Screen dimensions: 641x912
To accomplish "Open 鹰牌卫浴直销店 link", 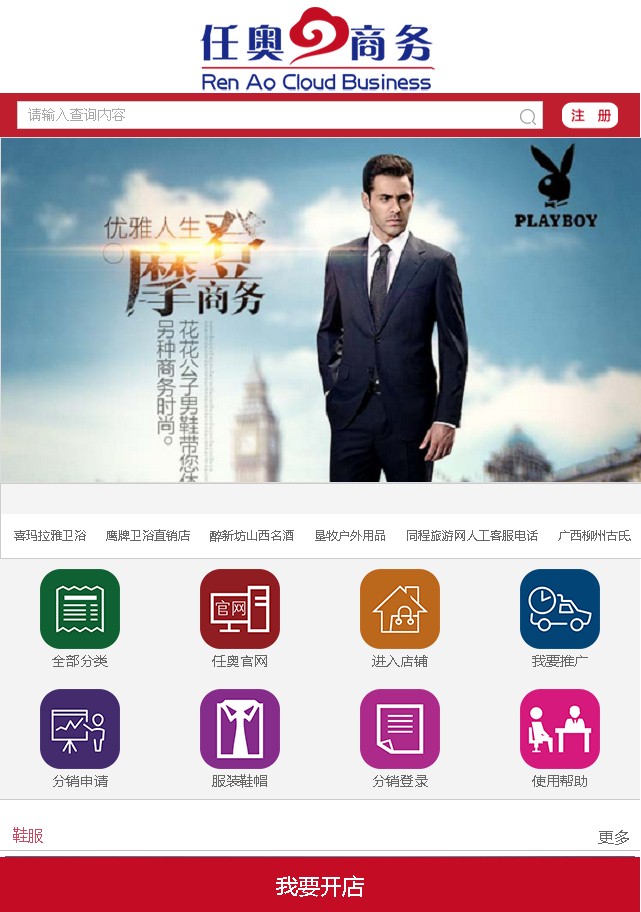I will click(x=148, y=536).
